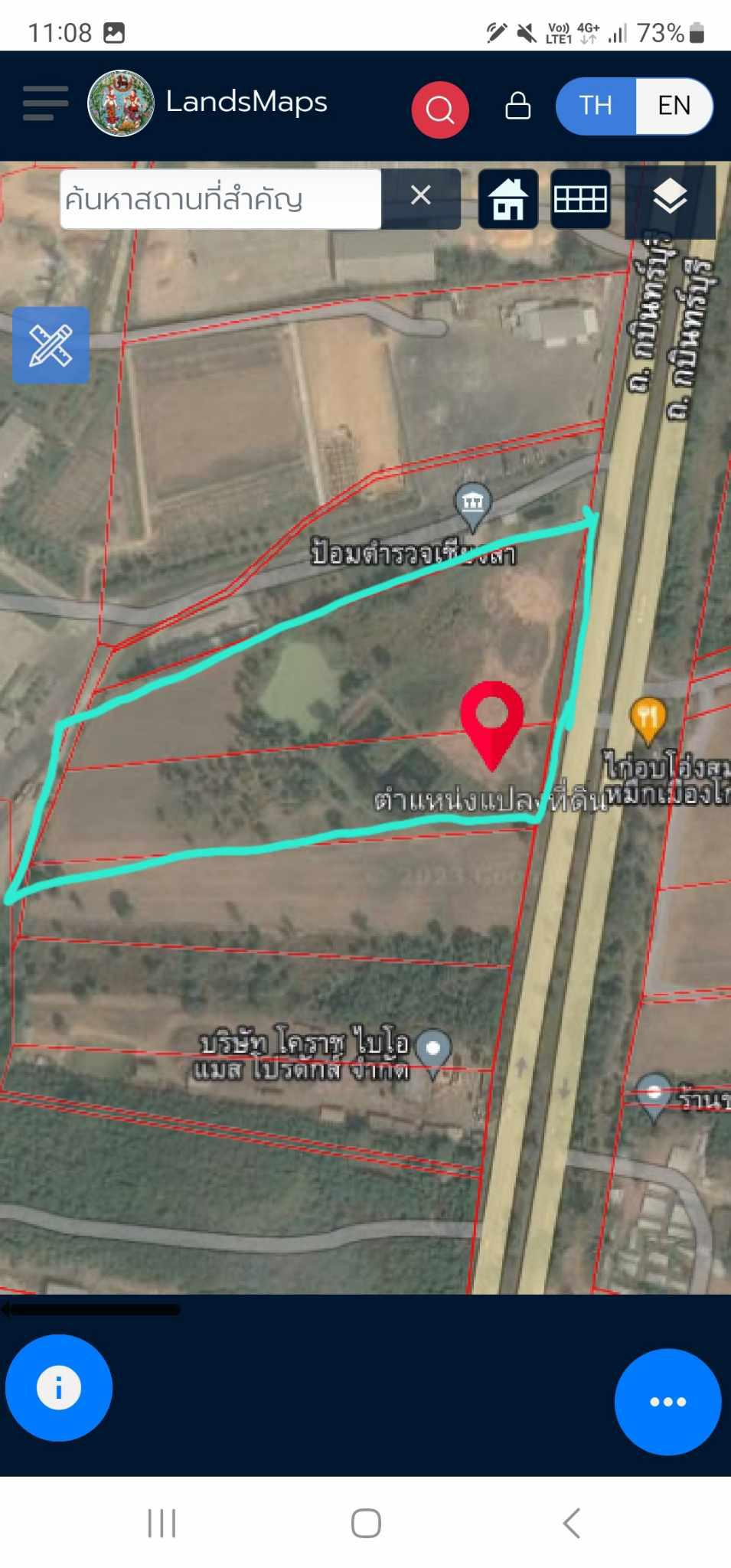Viewport: 731px width, 1568px height.
Task: Open the grid table tool
Action: point(580,199)
